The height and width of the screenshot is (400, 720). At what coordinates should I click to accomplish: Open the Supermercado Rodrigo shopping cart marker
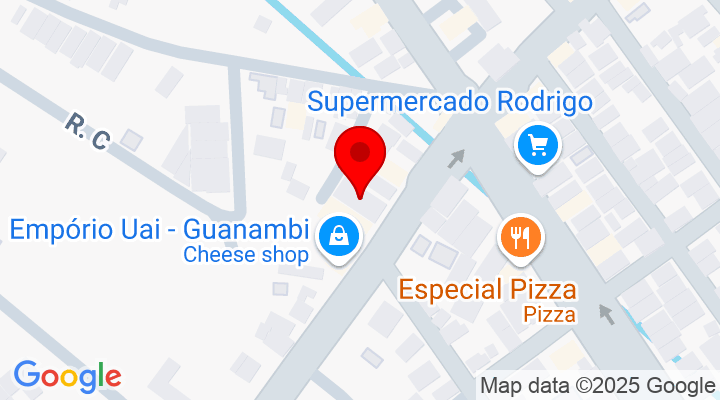coord(538,147)
